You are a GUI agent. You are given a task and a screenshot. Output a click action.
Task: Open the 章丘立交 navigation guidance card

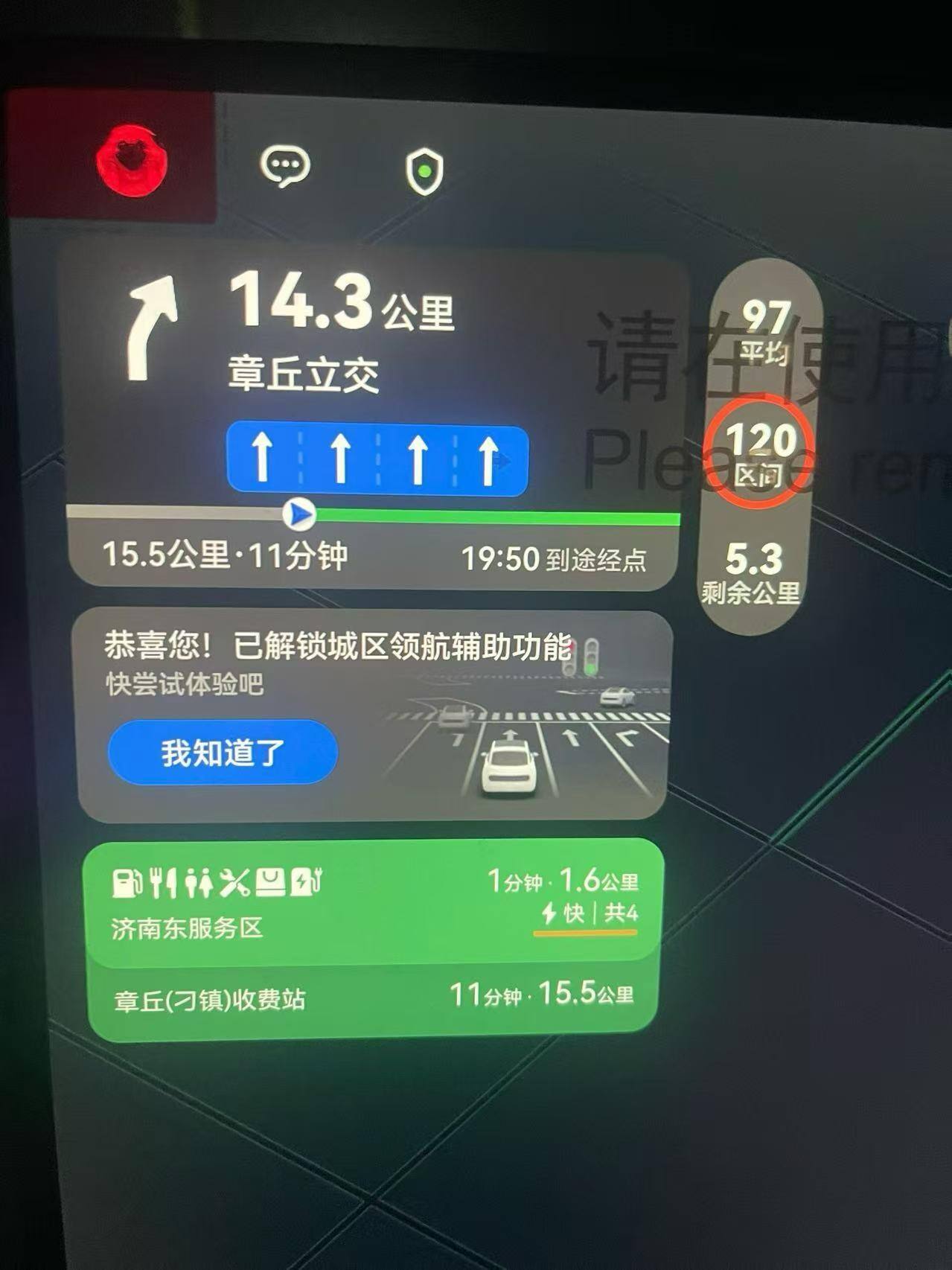pyautogui.click(x=372, y=357)
